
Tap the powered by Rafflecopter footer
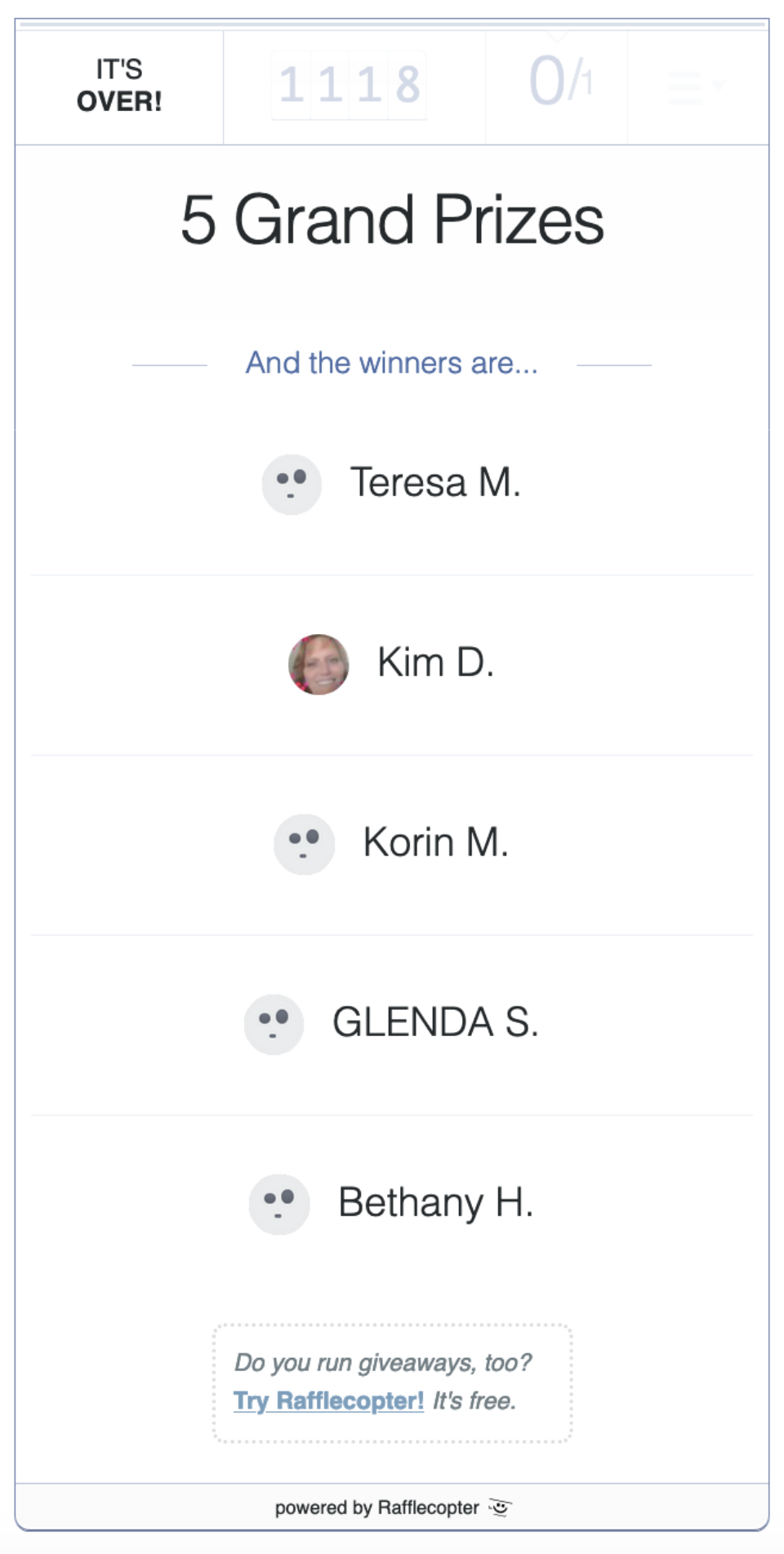click(392, 1507)
